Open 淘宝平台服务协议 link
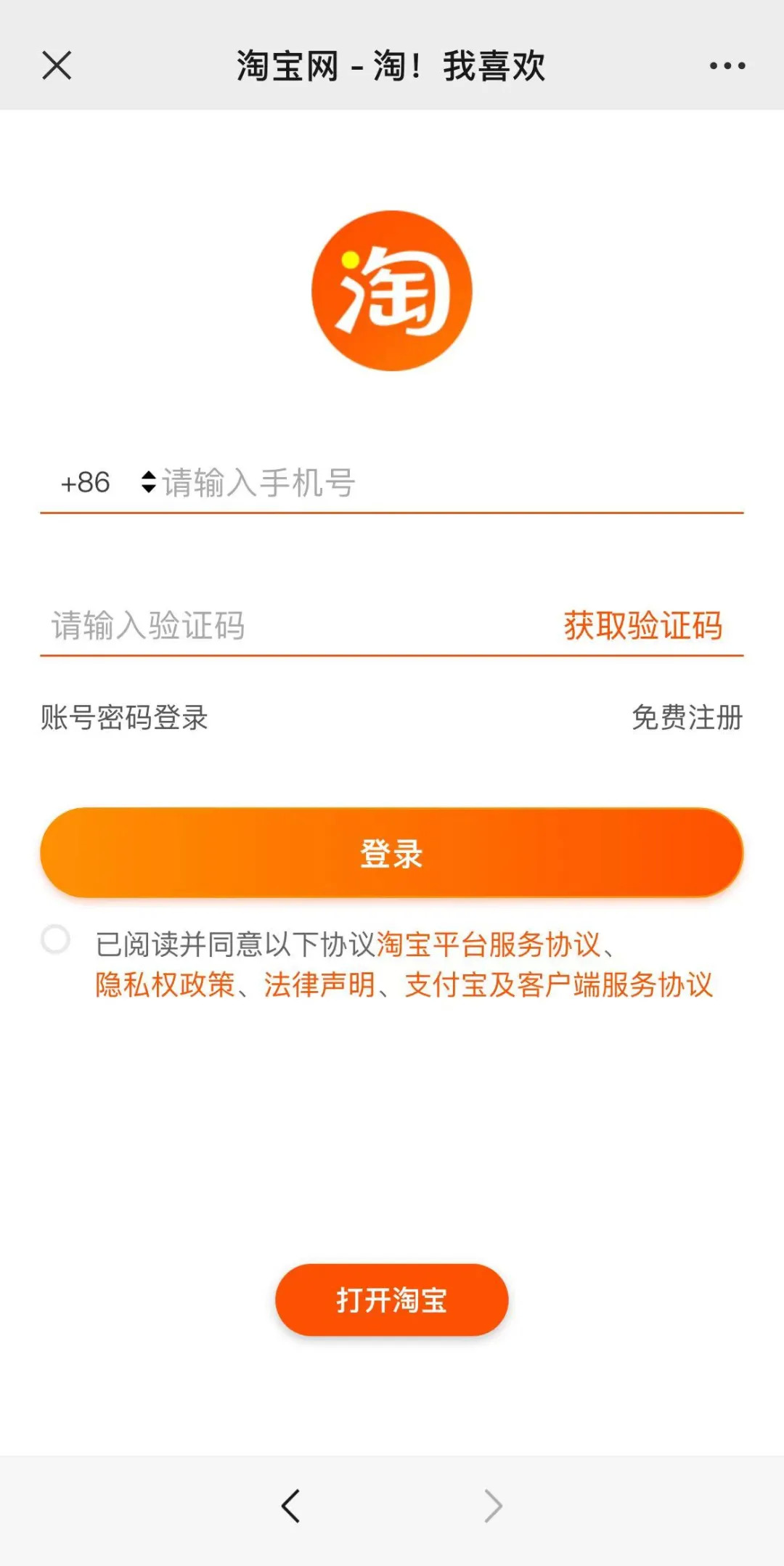784x1566 pixels. [488, 945]
